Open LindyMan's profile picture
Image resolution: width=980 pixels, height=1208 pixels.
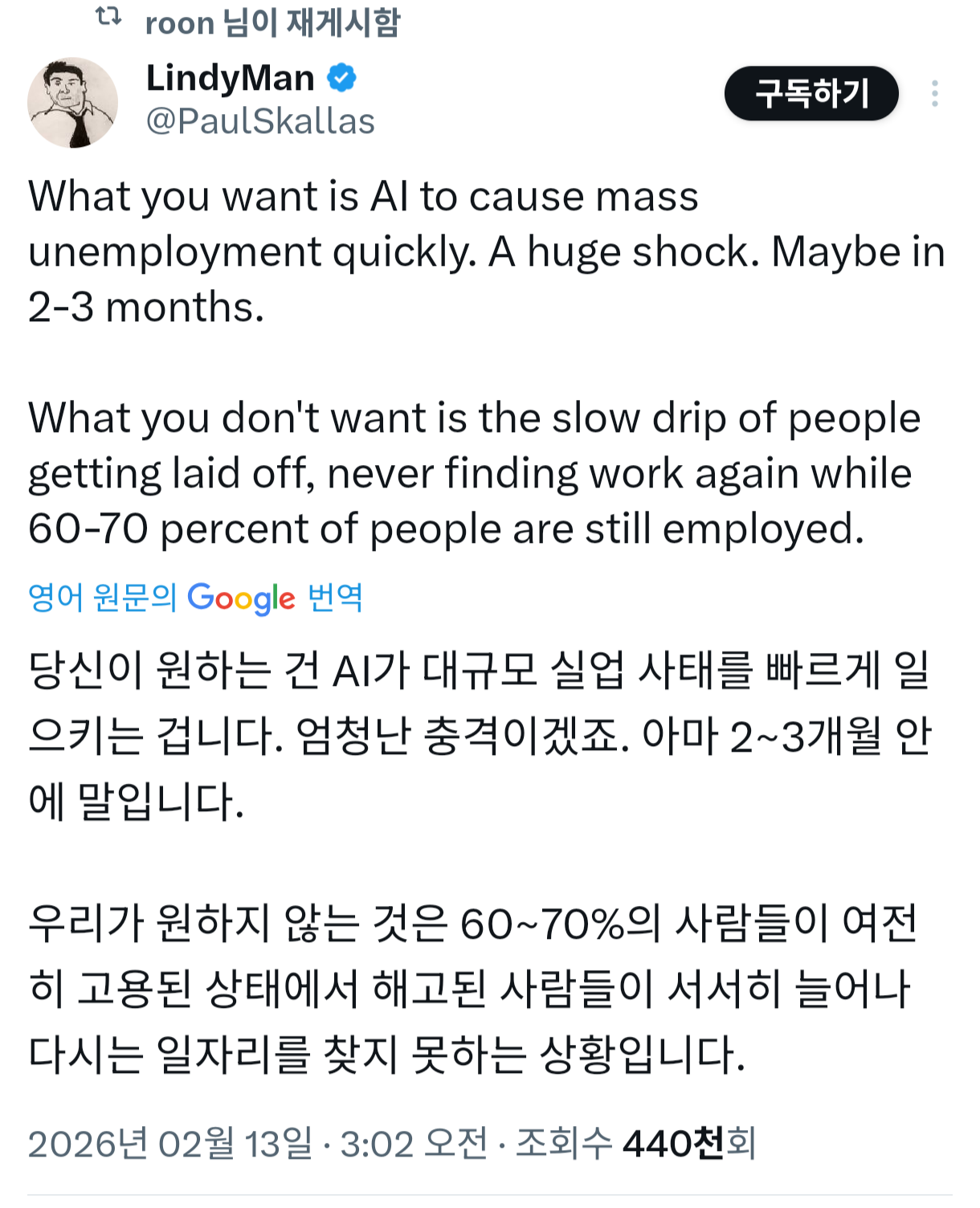coord(72,103)
